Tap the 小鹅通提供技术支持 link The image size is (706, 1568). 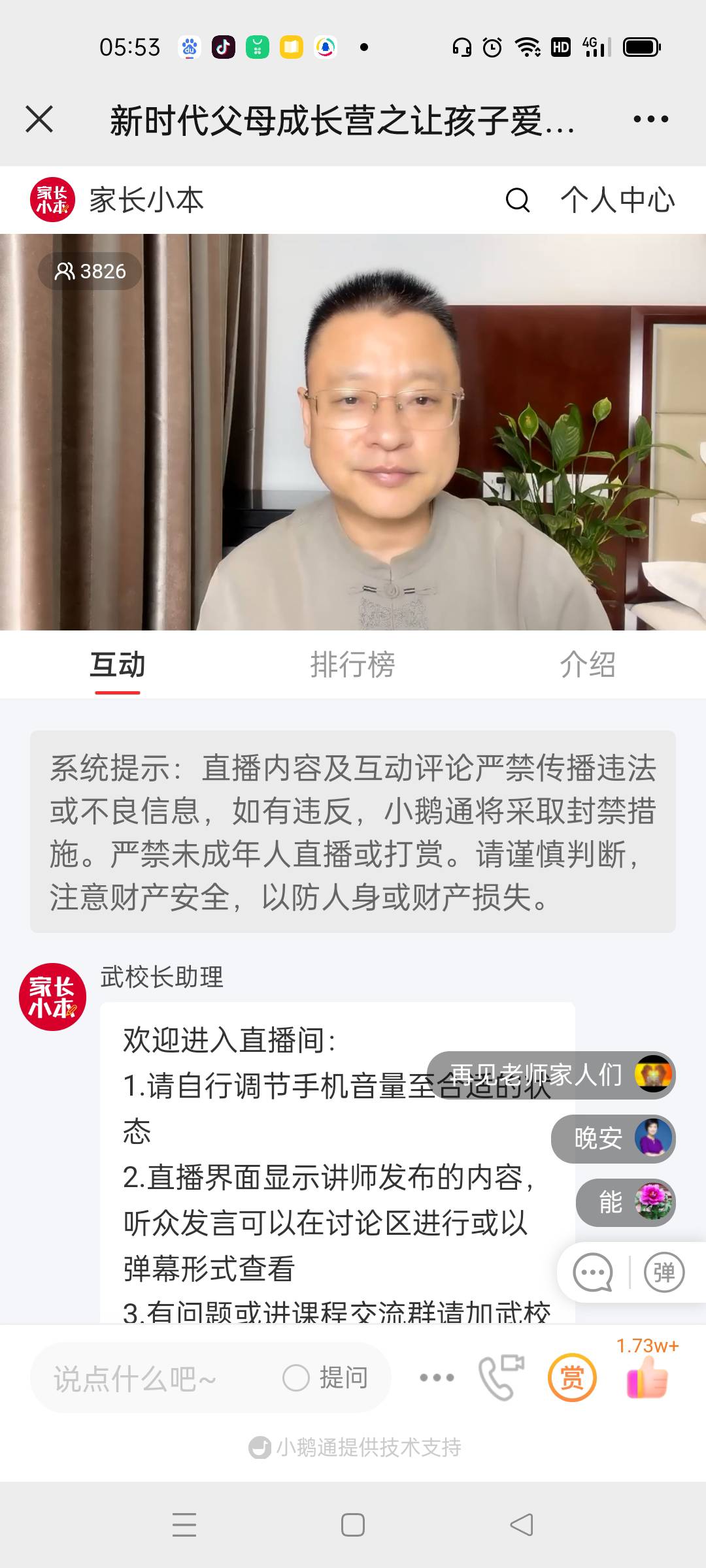(x=353, y=1446)
